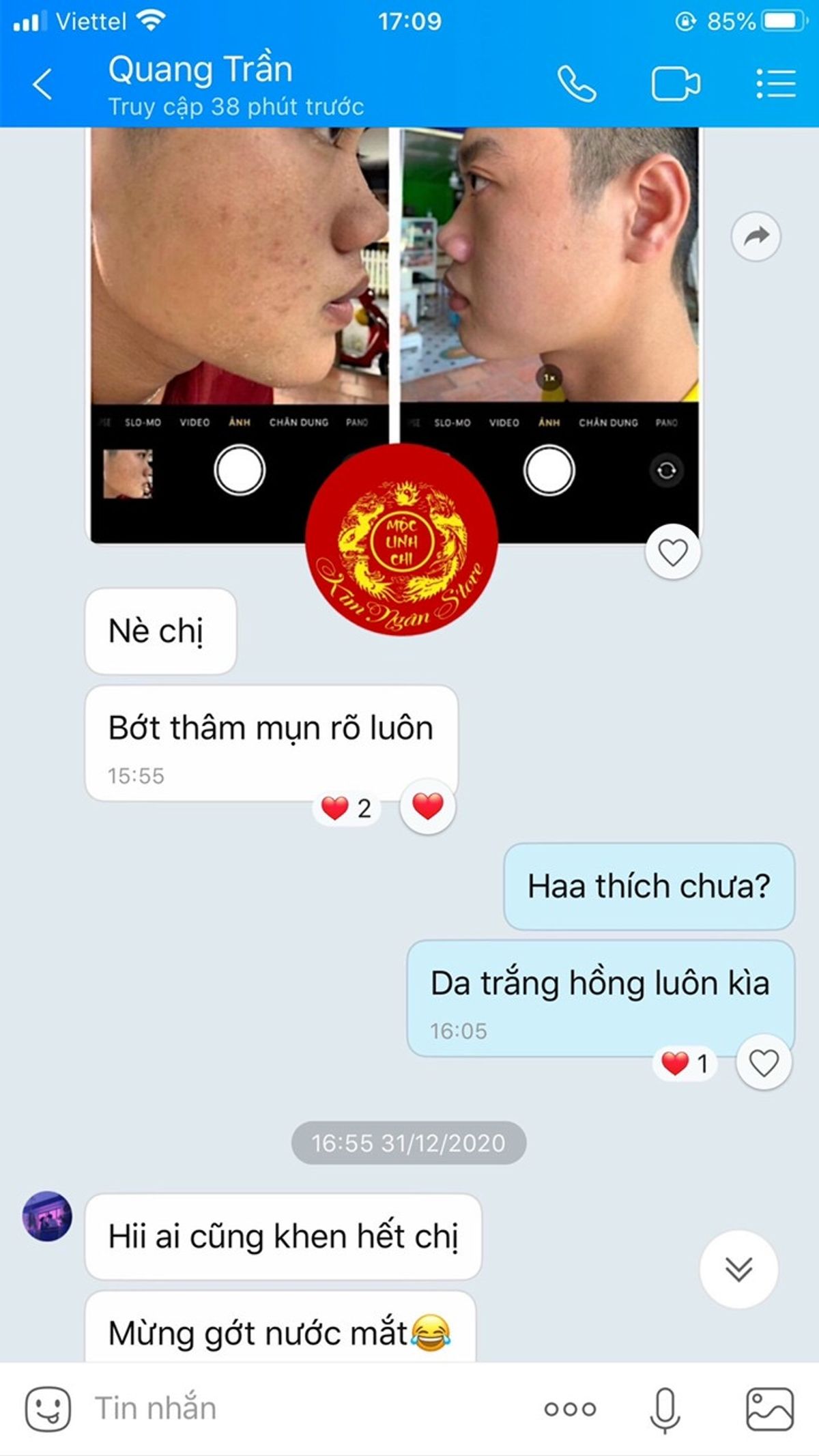Screen dimensions: 819x1456
Task: Start a voice call with Quang Trần
Action: (x=577, y=84)
